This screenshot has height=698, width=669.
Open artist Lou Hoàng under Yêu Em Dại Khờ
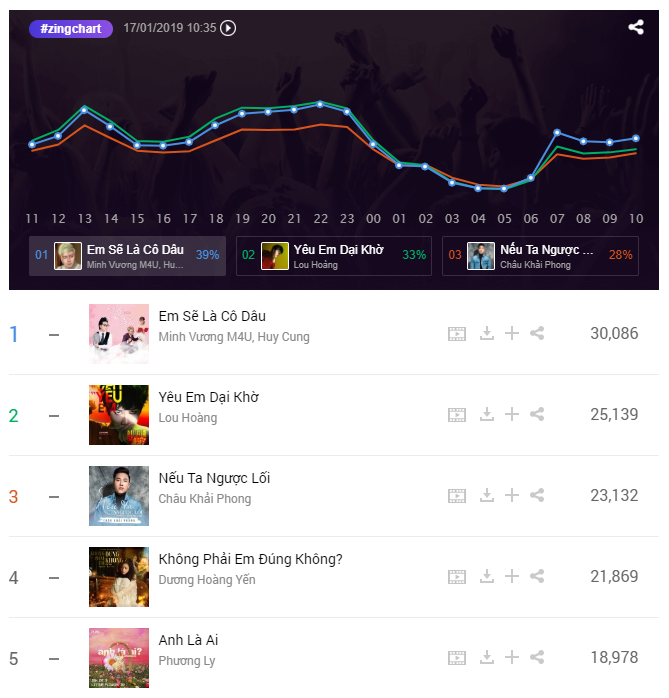pyautogui.click(x=187, y=418)
